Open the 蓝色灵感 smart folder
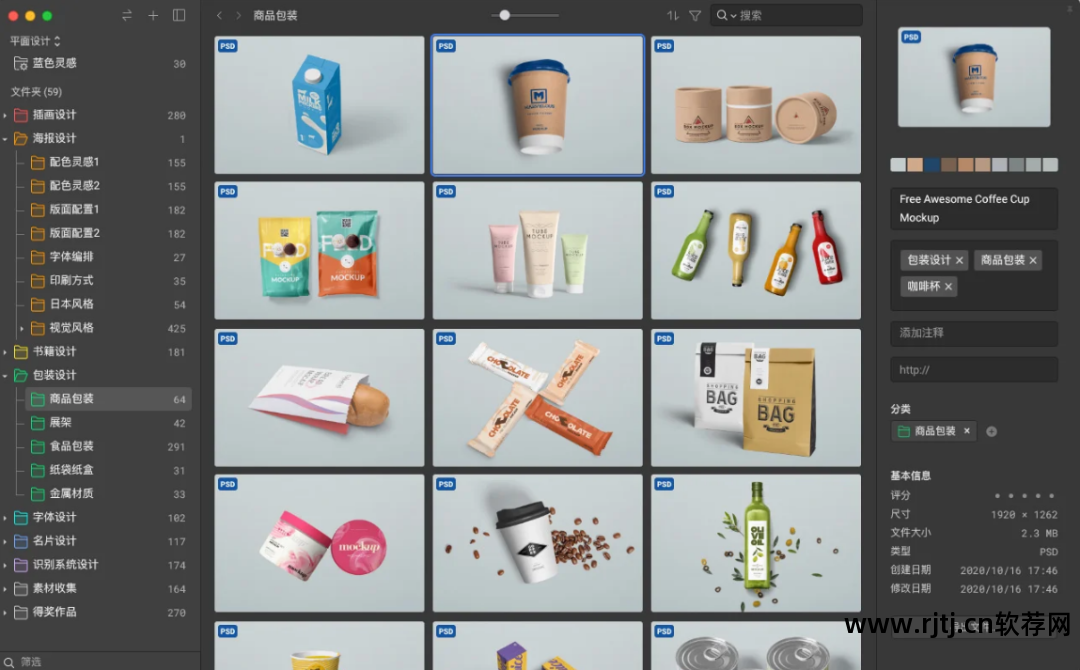Image resolution: width=1080 pixels, height=670 pixels. (54, 63)
